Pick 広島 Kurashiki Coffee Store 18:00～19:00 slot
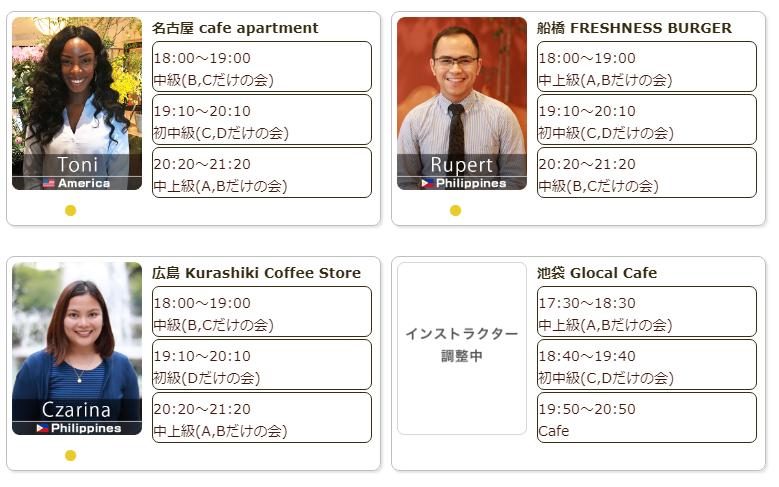Image resolution: width=779 pixels, height=487 pixels. pyautogui.click(x=261, y=312)
